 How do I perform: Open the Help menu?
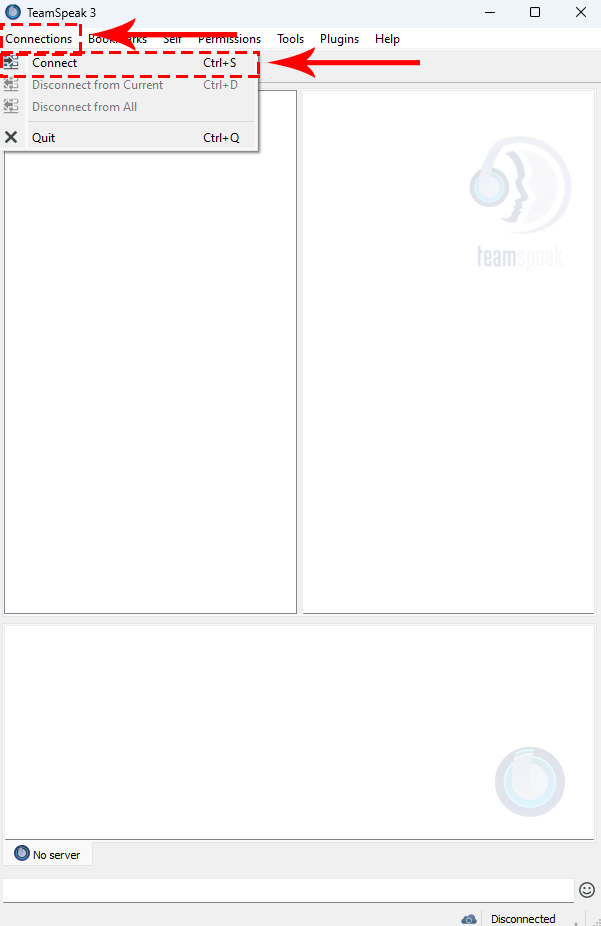[387, 39]
